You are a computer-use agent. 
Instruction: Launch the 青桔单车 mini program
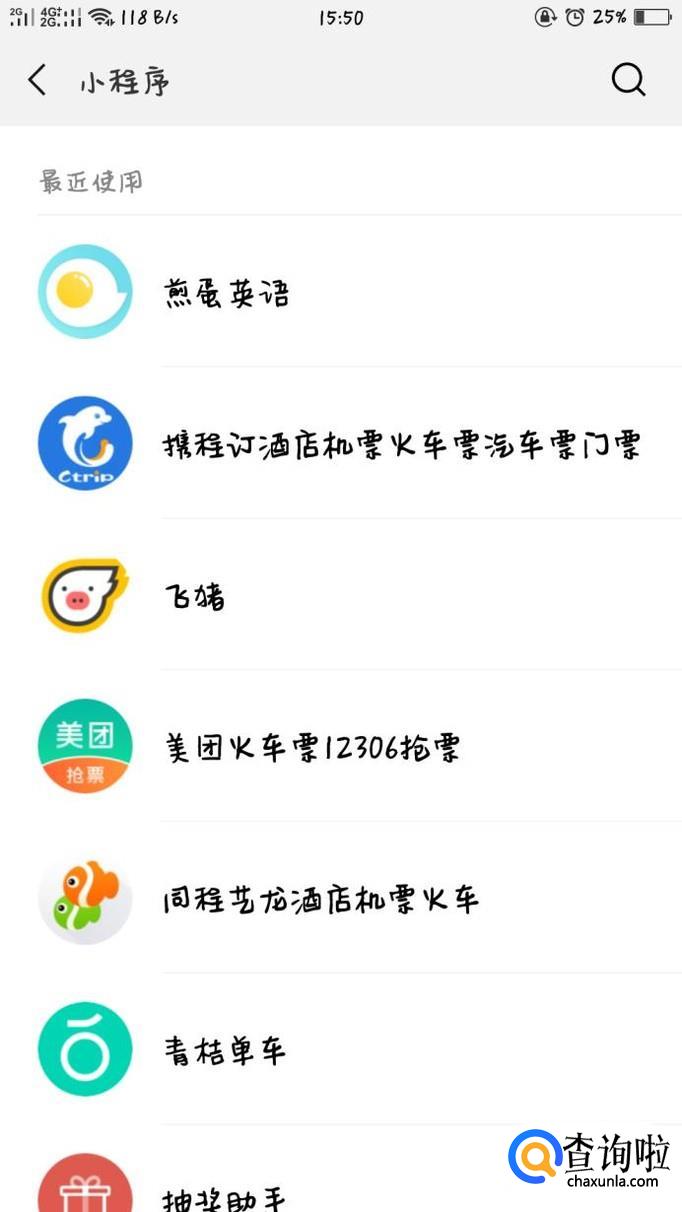(225, 1051)
